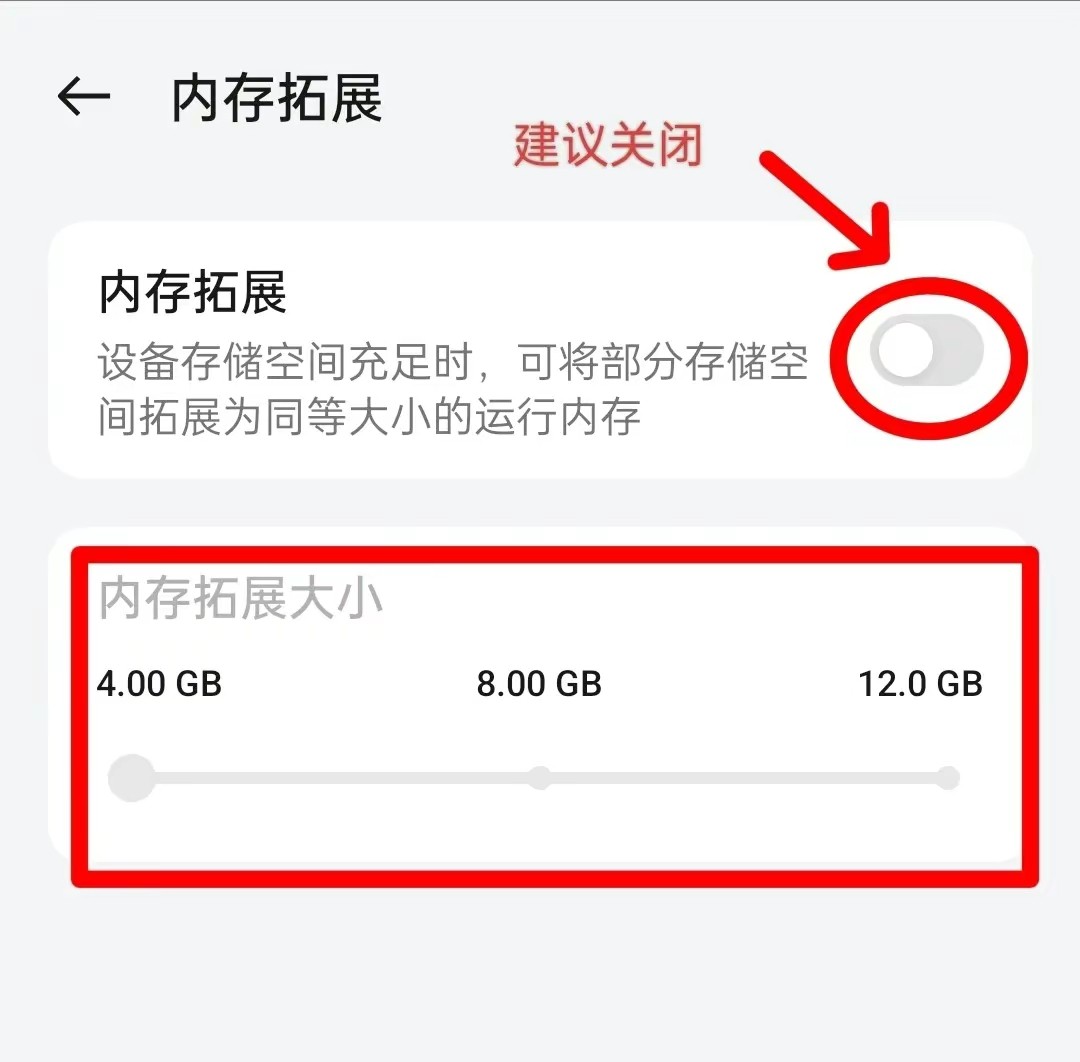The width and height of the screenshot is (1080, 1062).
Task: Set memory extension size to 12.0 GB
Action: pos(947,777)
